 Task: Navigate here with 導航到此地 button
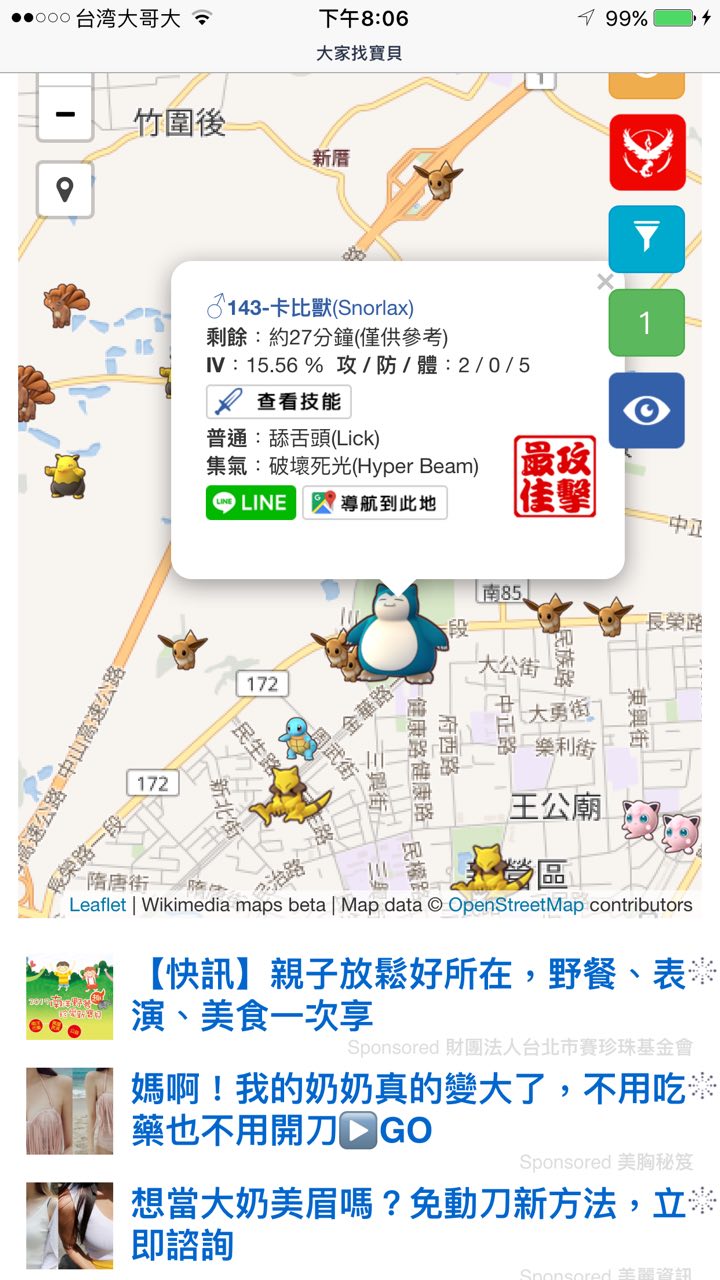pos(375,502)
